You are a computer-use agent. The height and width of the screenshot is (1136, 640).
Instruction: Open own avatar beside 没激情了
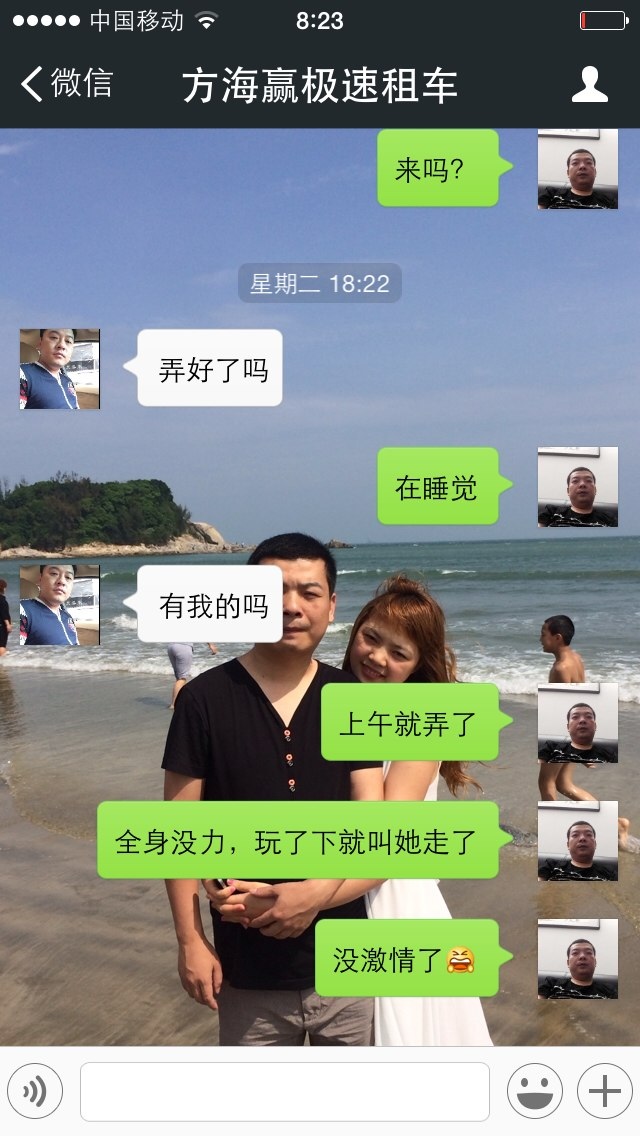coord(578,959)
